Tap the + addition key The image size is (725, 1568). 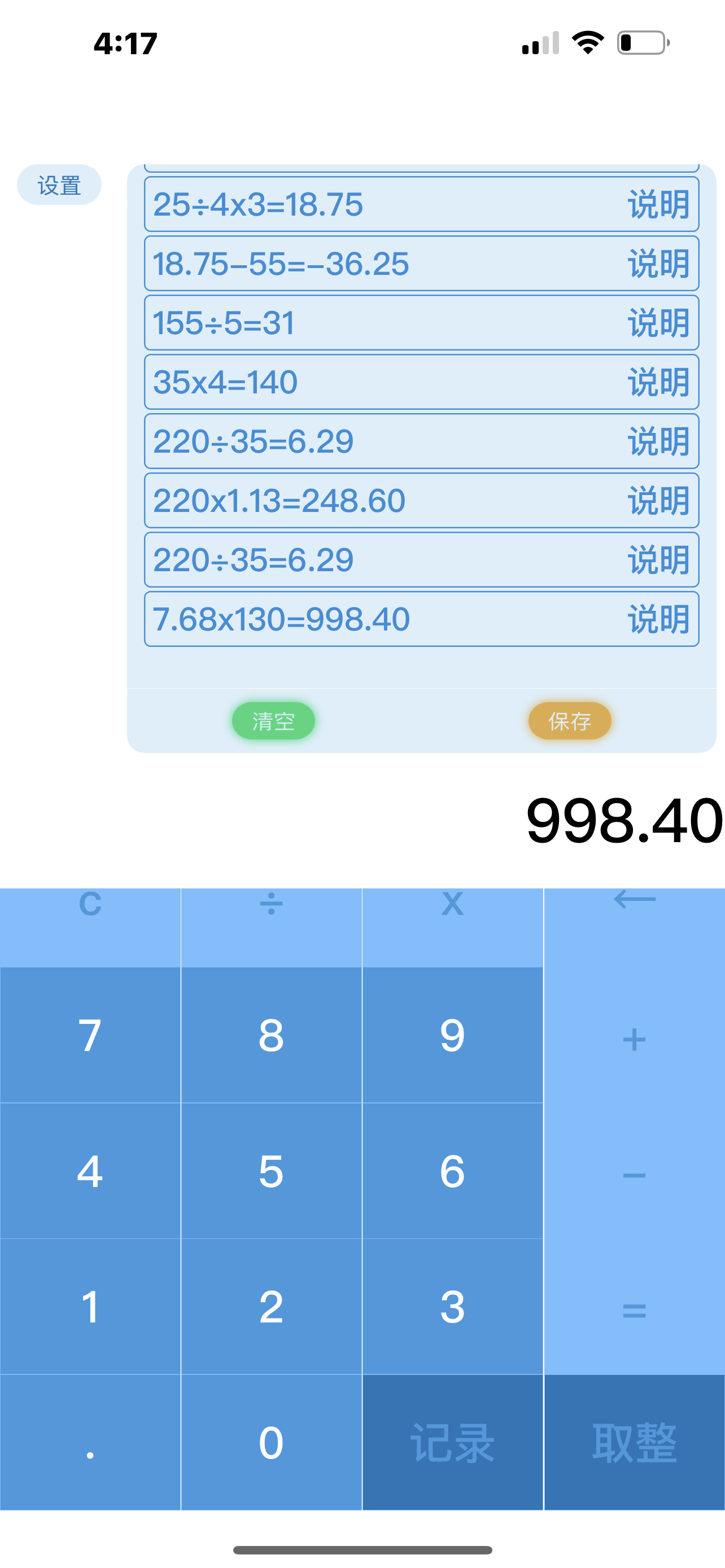(634, 1039)
